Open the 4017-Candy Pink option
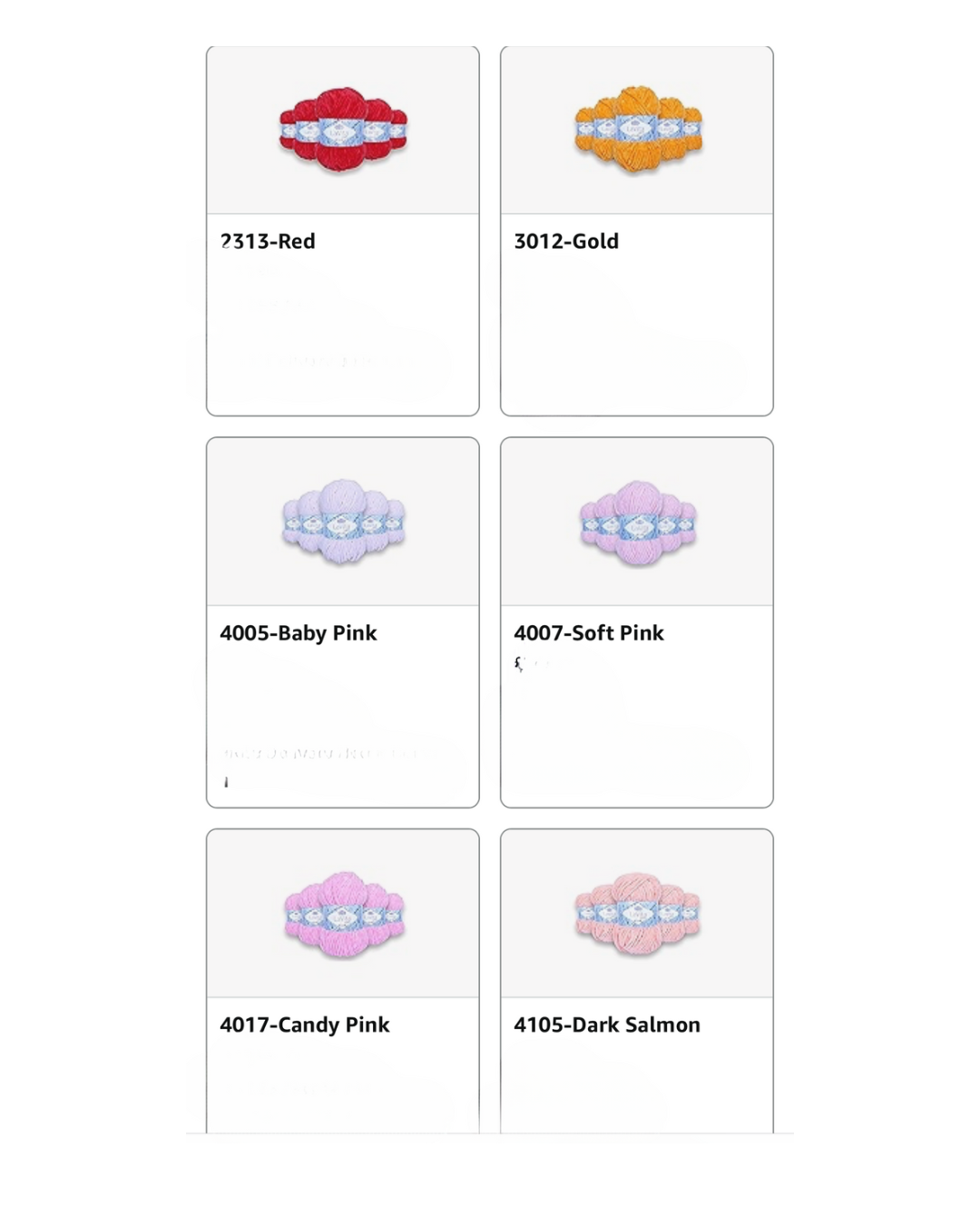 (x=342, y=980)
